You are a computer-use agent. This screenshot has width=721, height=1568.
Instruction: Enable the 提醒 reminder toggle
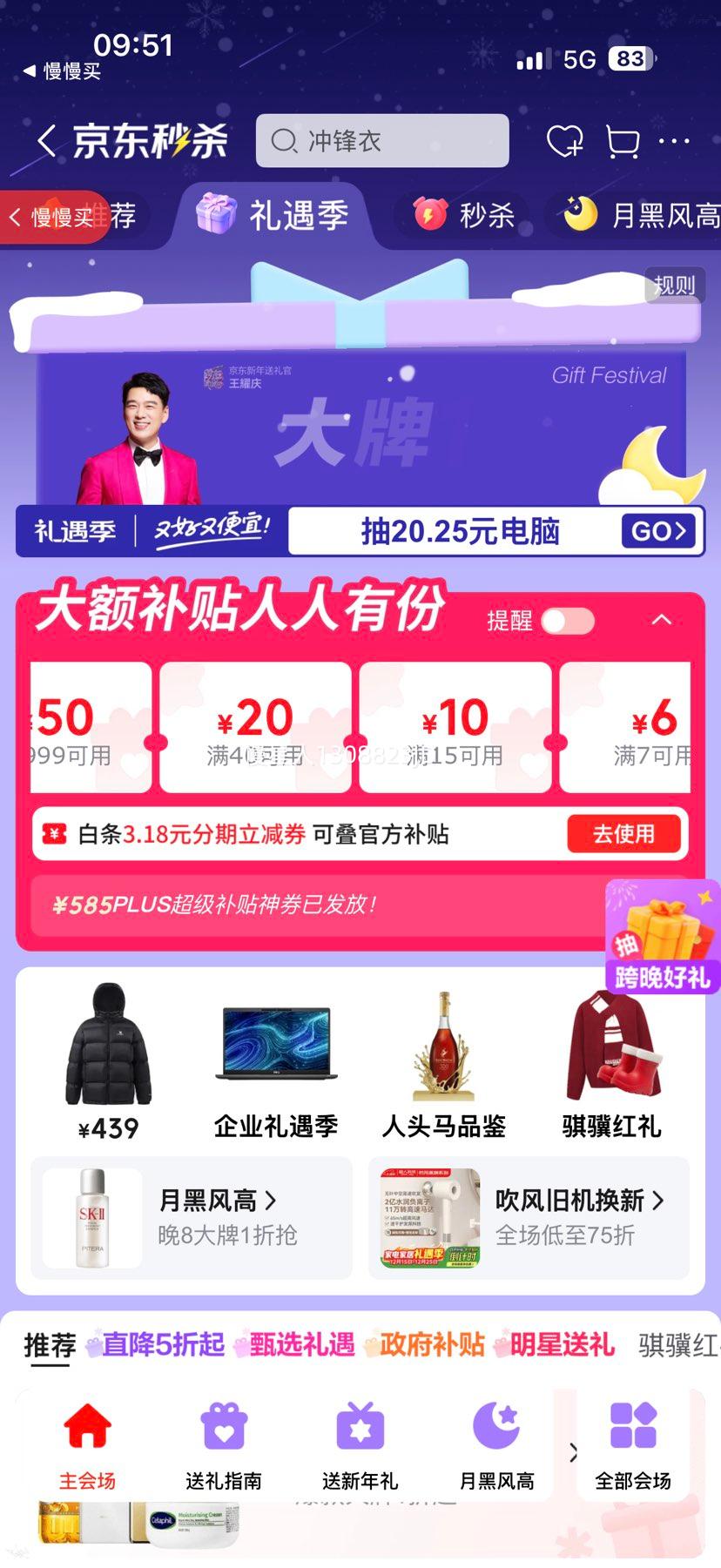pos(567,621)
